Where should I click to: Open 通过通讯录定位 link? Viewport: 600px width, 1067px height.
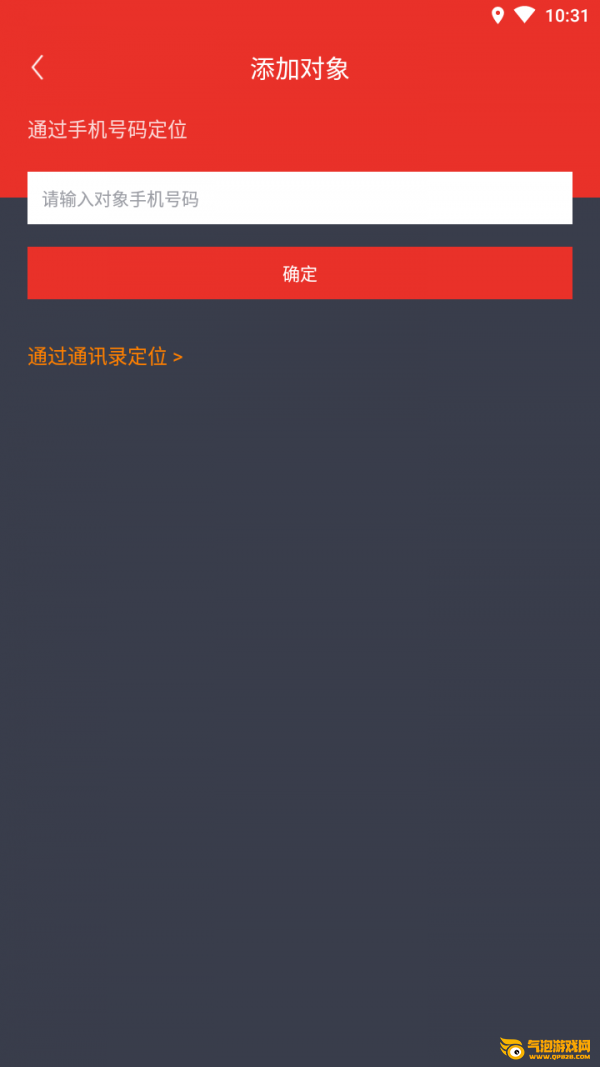point(105,357)
